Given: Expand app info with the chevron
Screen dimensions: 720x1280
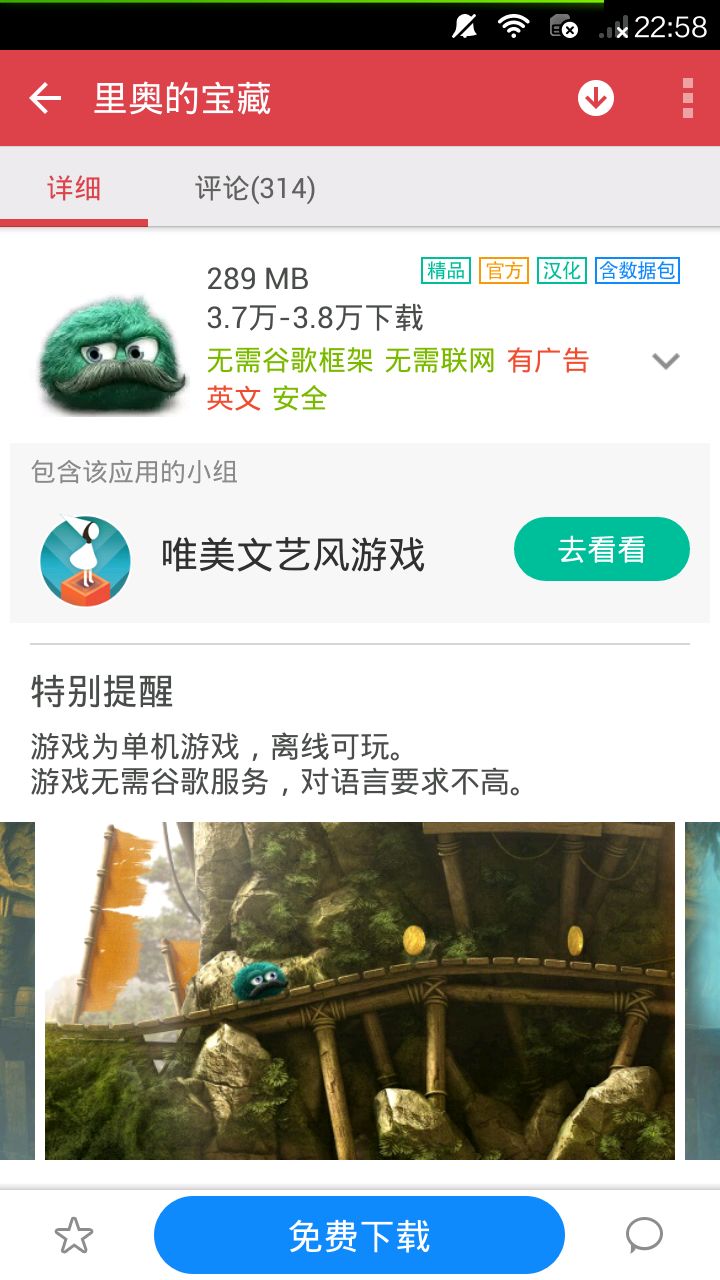Looking at the screenshot, I should coord(666,361).
